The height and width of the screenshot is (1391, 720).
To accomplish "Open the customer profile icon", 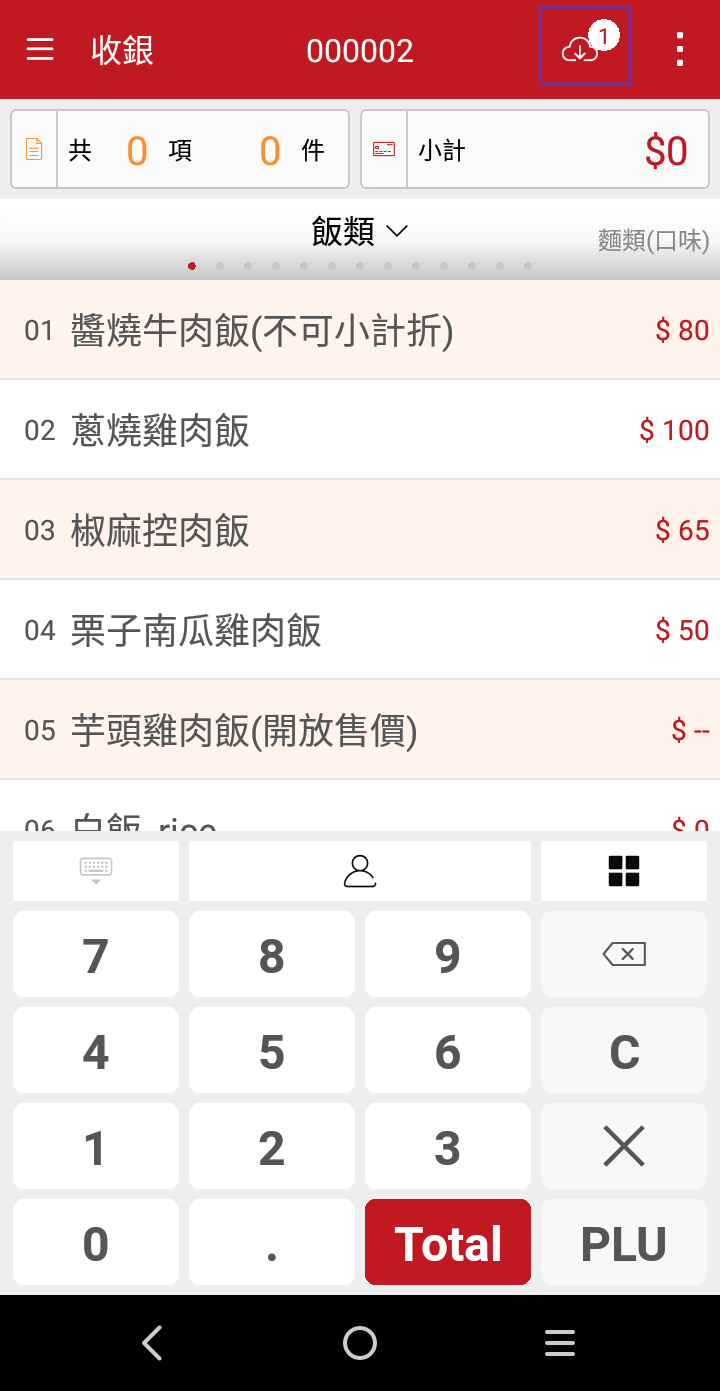I will coord(359,870).
